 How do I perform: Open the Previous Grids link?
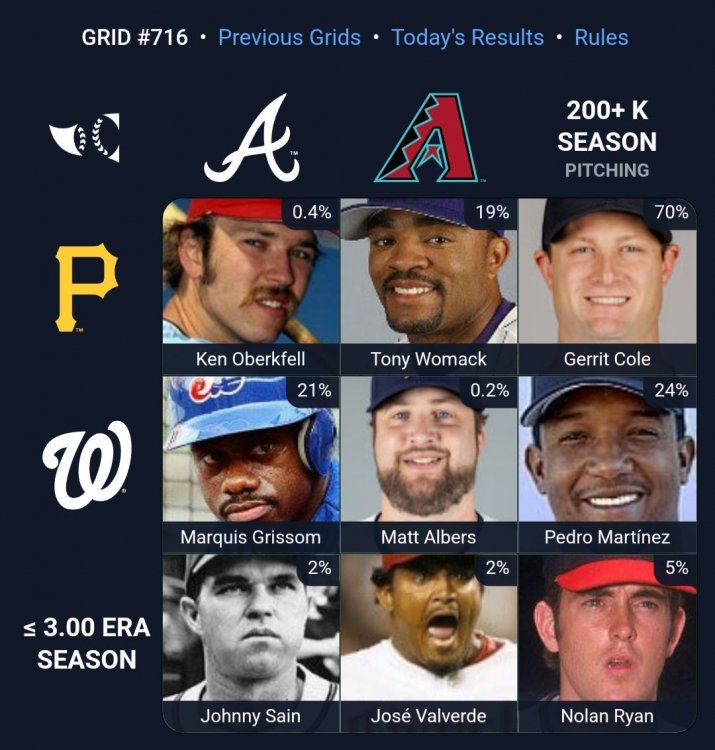point(289,38)
